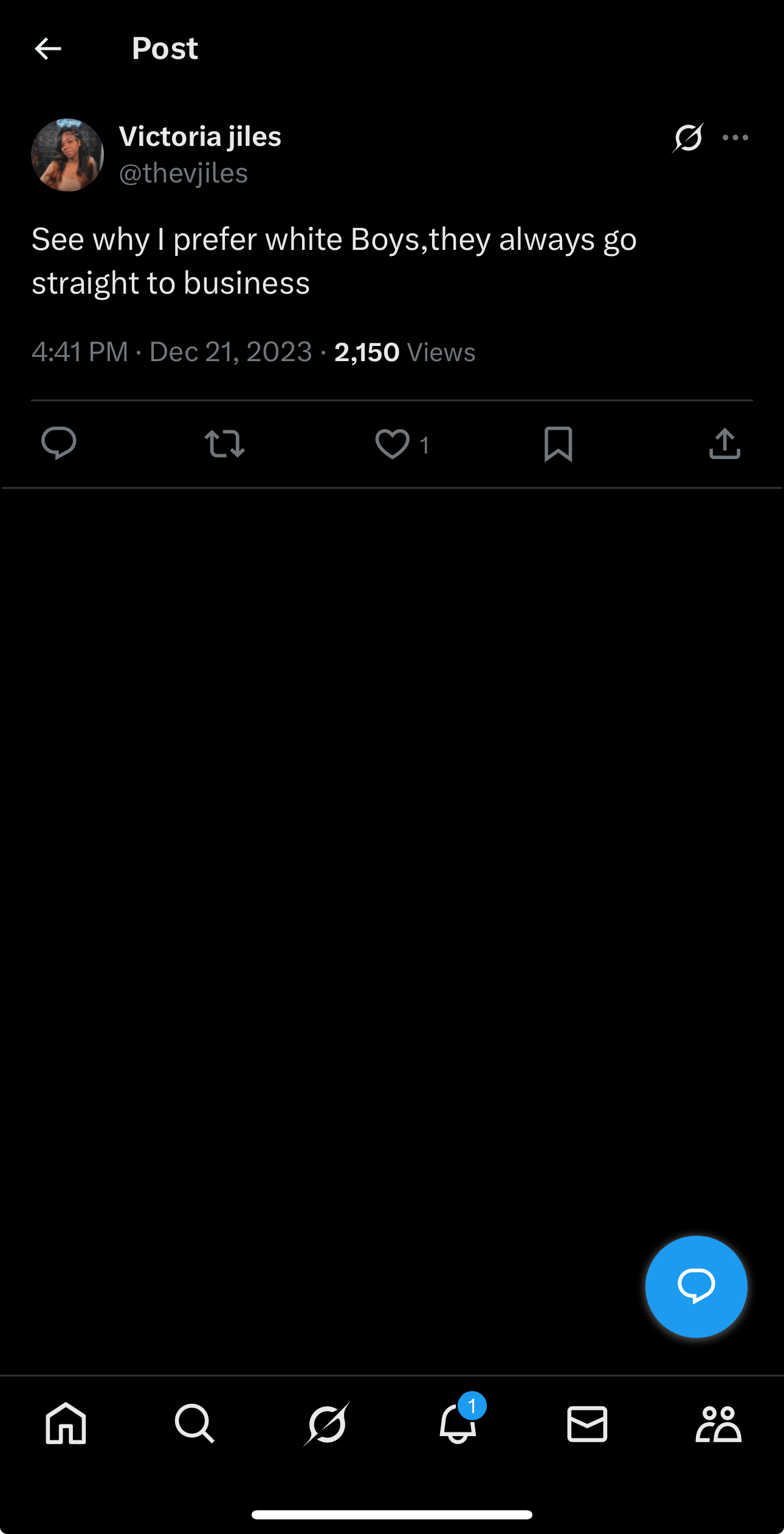Switch to the Communities tab

(x=718, y=1423)
